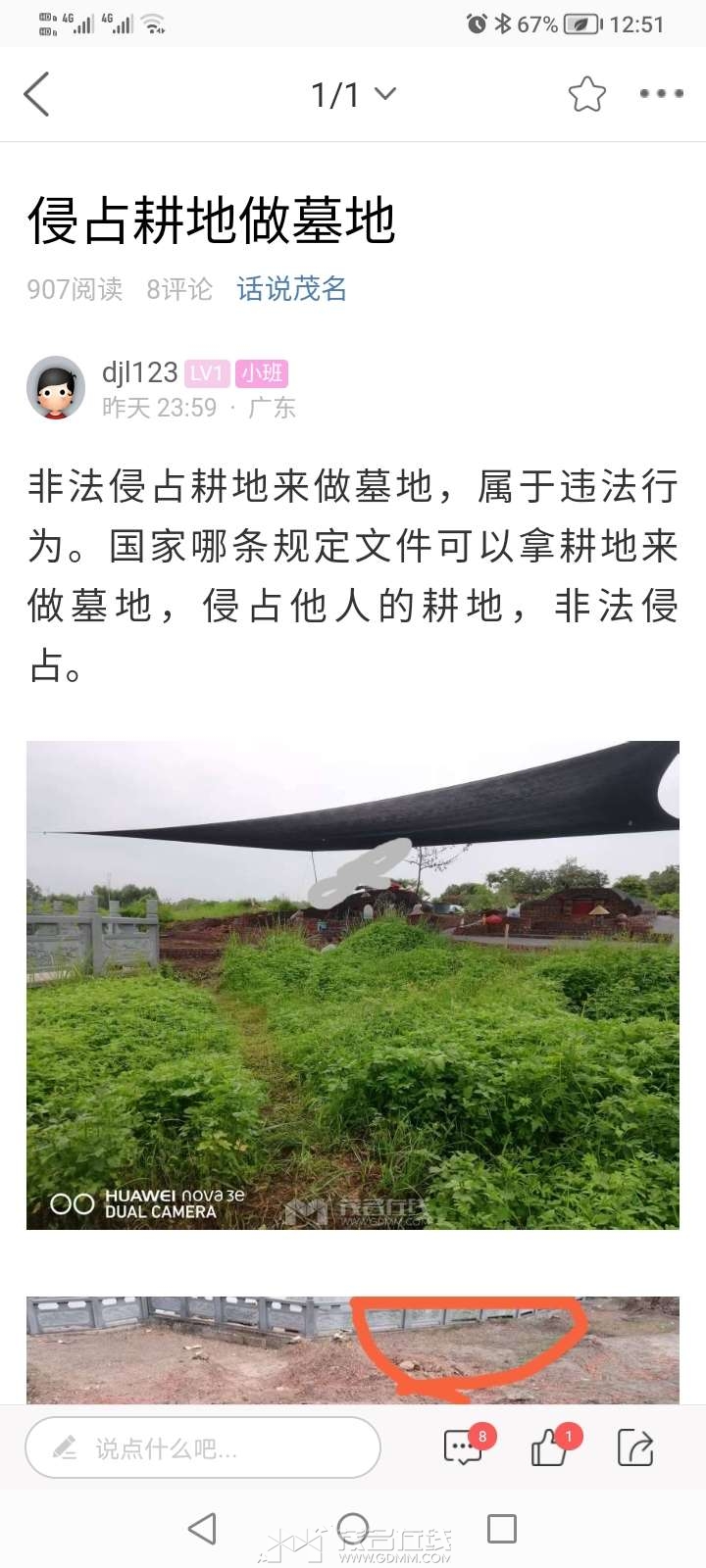Image resolution: width=706 pixels, height=1568 pixels.
Task: Open the graveyard photo with black canopy
Action: click(x=353, y=984)
